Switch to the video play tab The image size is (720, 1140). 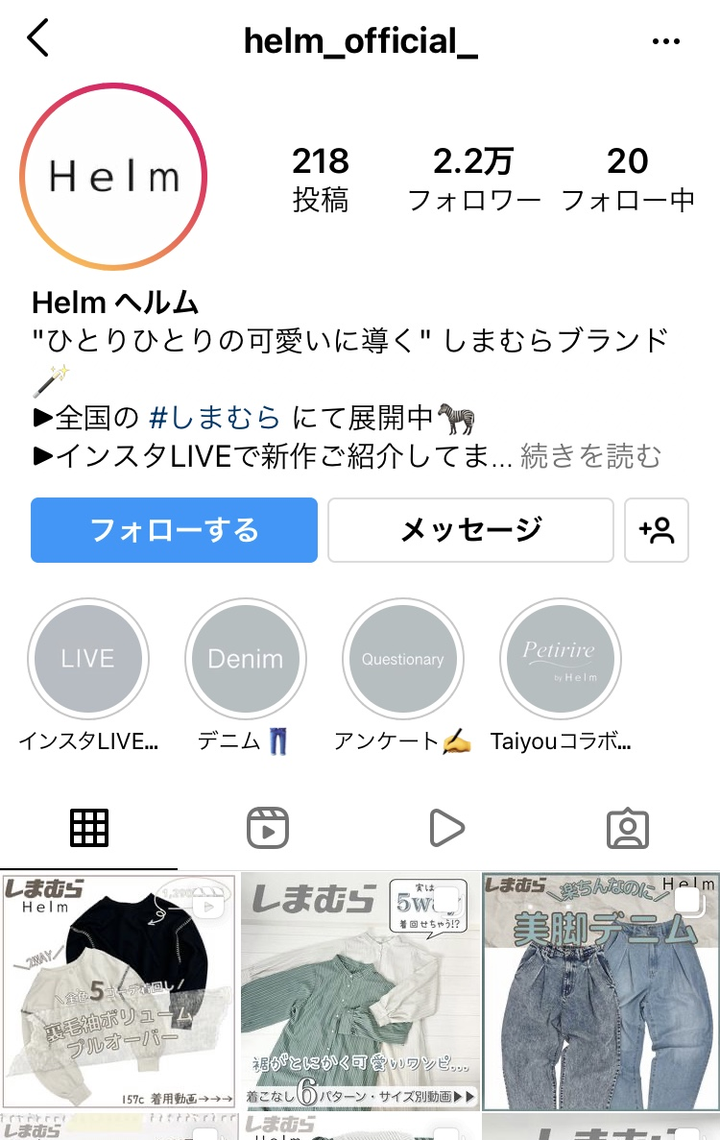click(x=447, y=828)
